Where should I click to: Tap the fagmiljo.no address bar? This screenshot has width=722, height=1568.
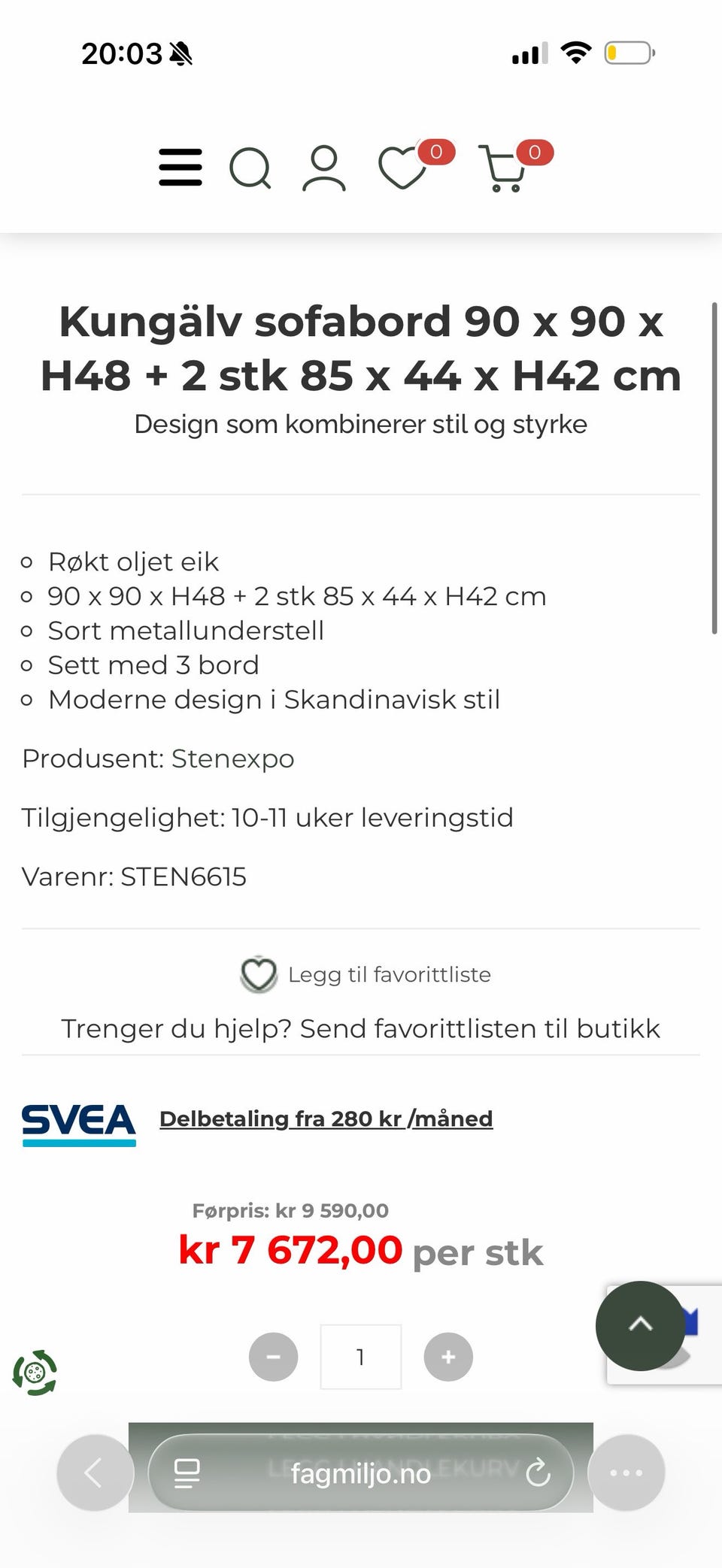361,1473
